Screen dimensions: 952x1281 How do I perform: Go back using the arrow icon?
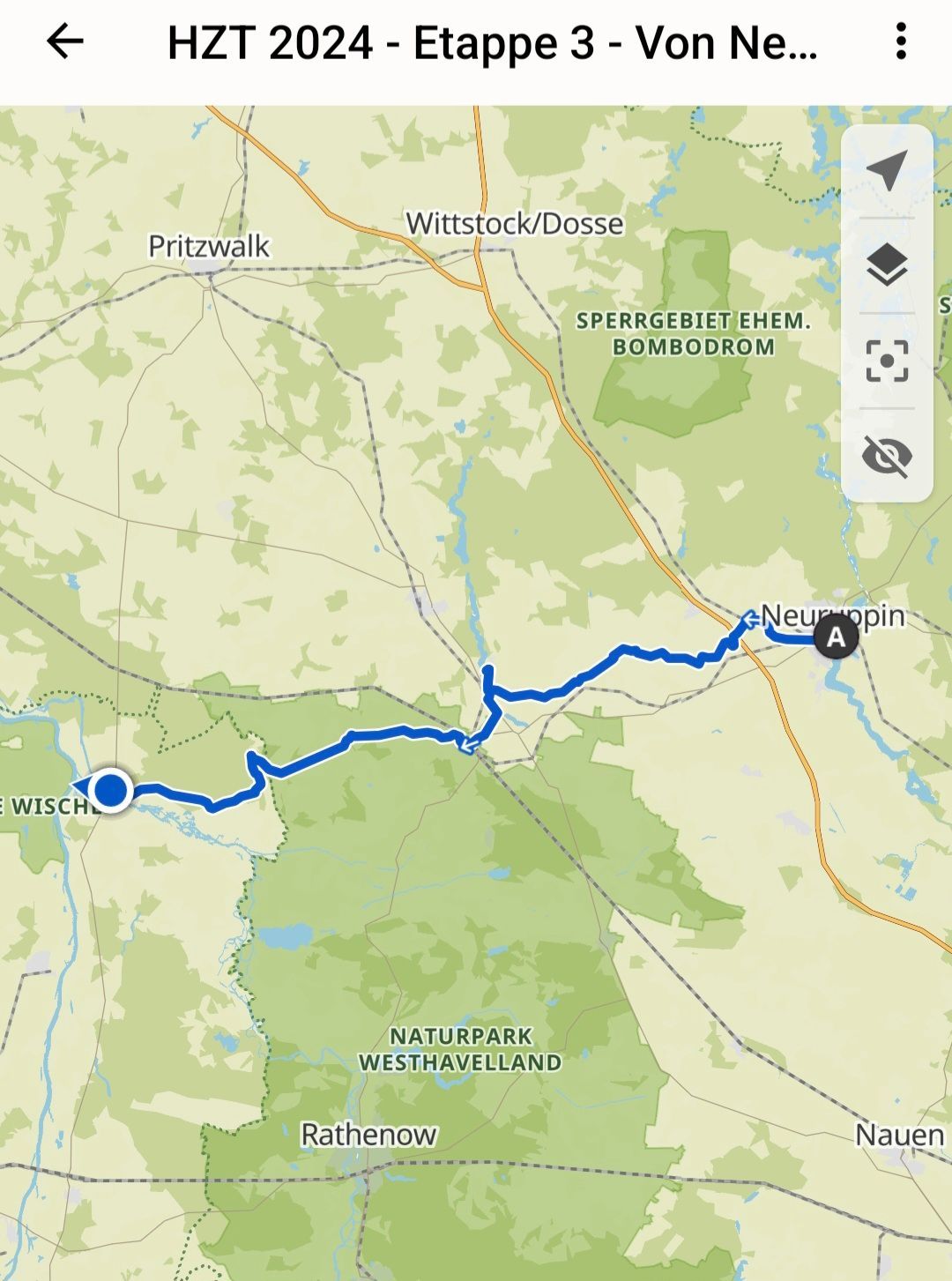click(65, 41)
